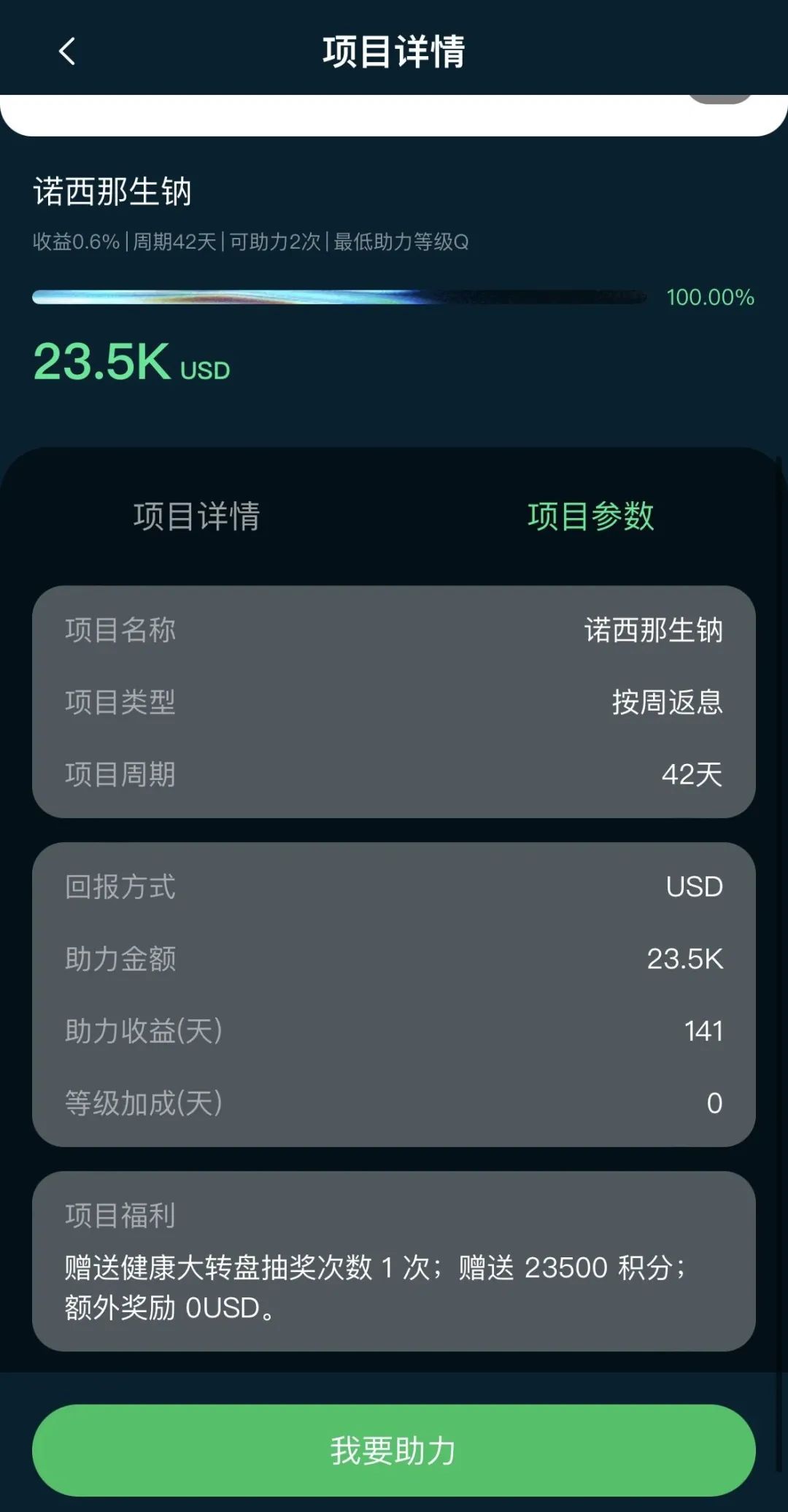Tap the progress bar showing 100.00%
The image size is (788, 1512).
pyautogui.click(x=339, y=296)
